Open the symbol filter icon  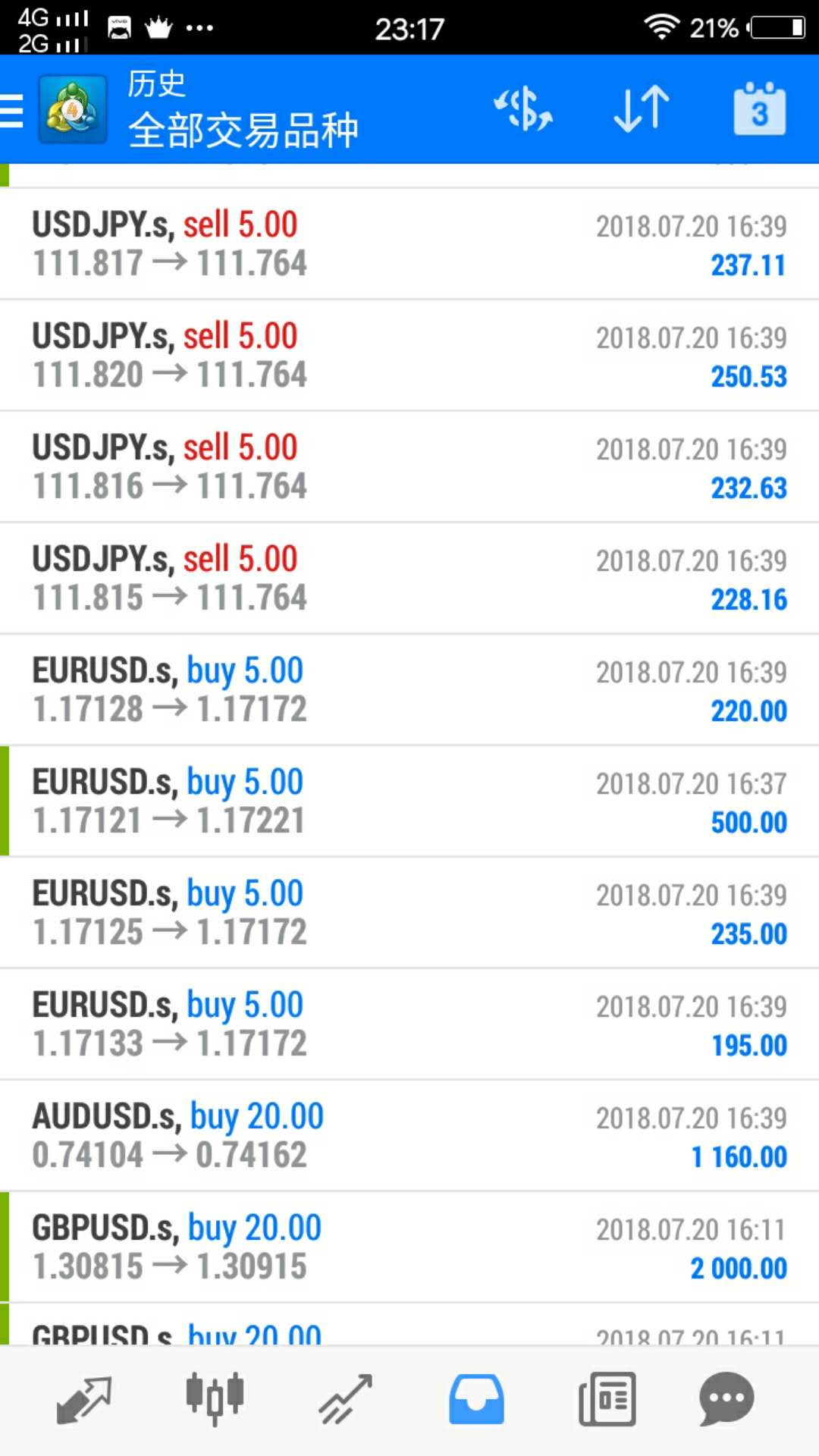(523, 109)
